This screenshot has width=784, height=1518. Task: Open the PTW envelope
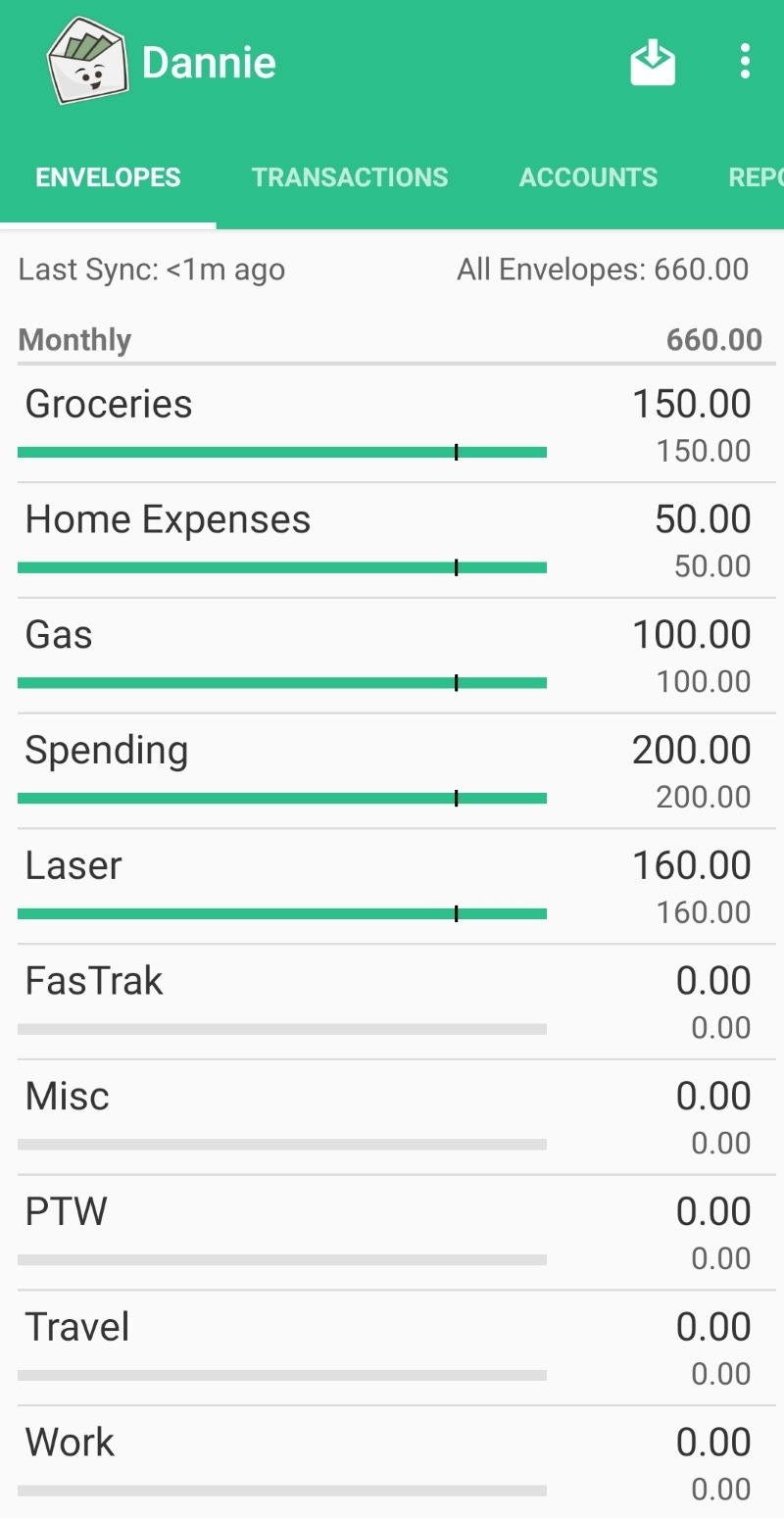coord(392,1233)
